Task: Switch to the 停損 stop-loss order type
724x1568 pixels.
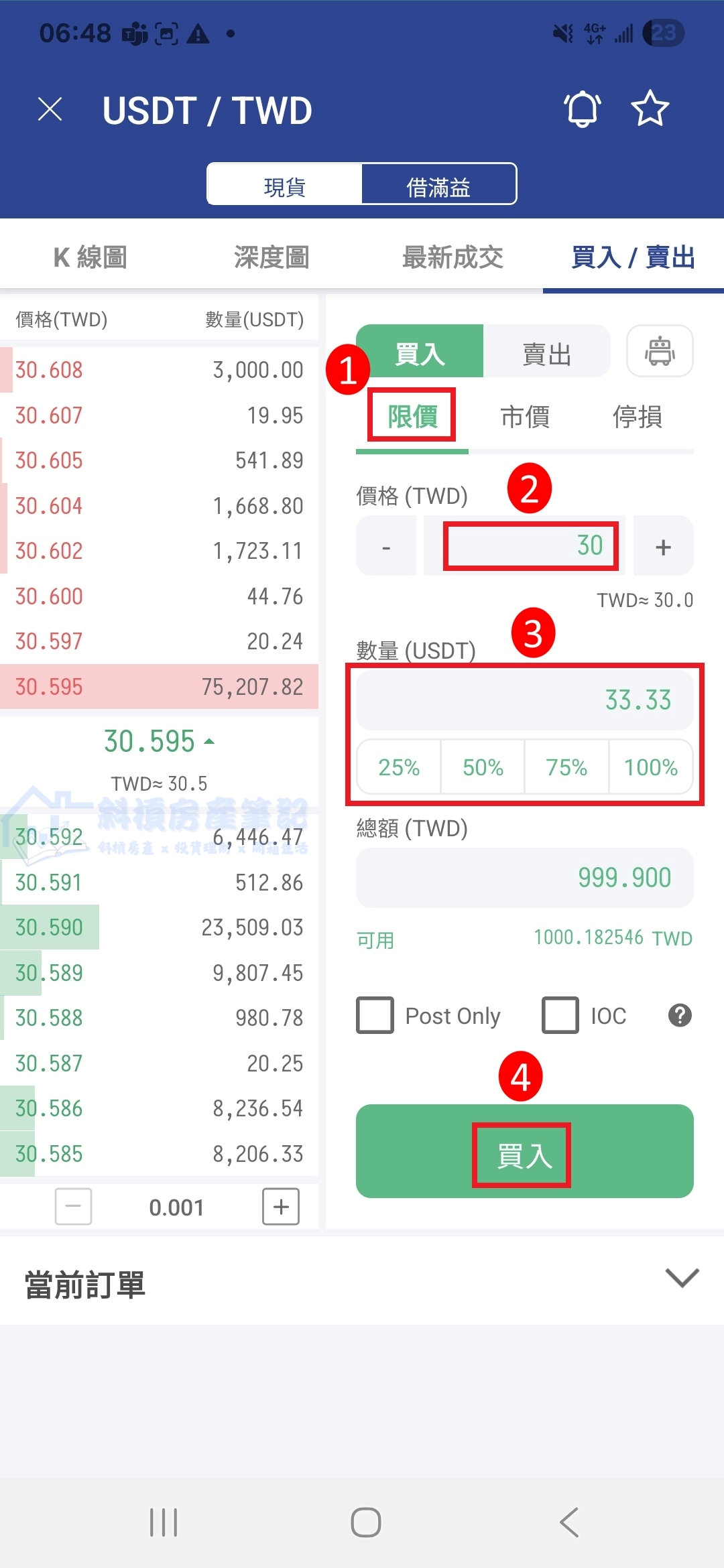Action: click(637, 417)
